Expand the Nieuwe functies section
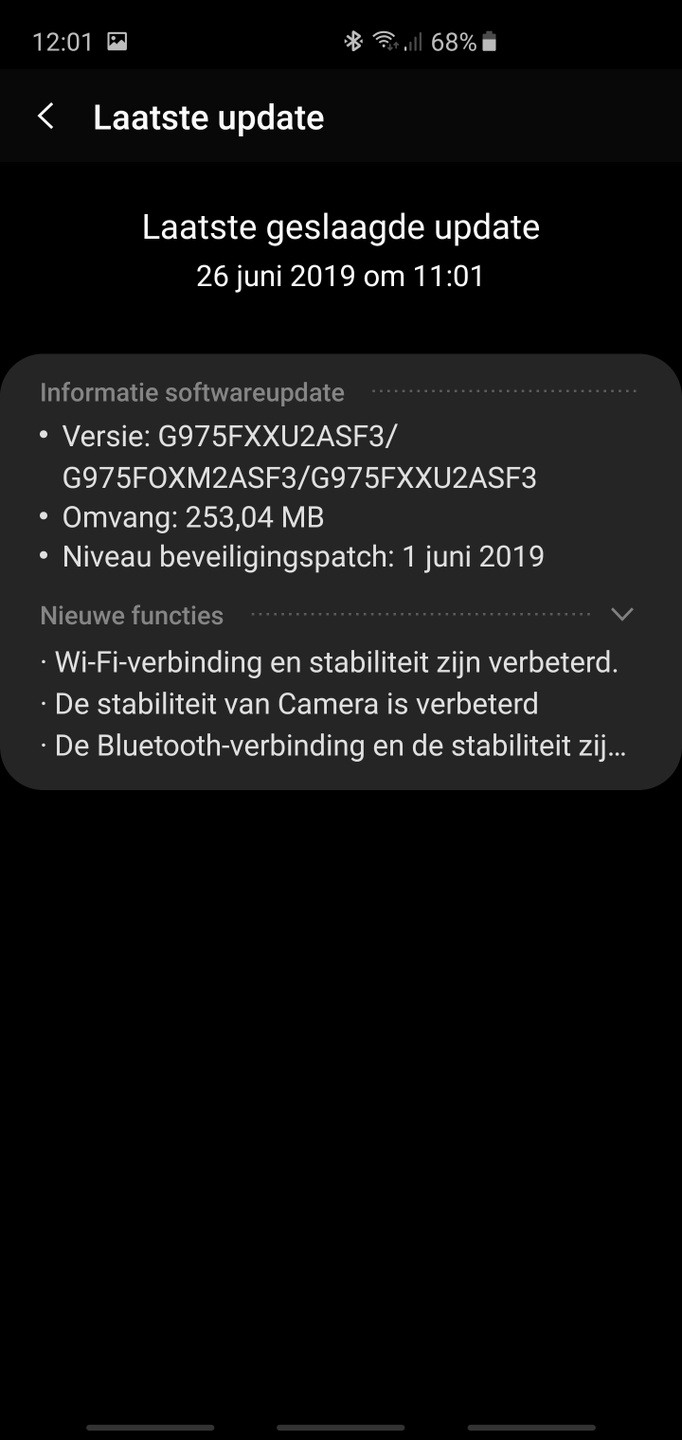Screen dimensions: 682x1440 (622, 614)
